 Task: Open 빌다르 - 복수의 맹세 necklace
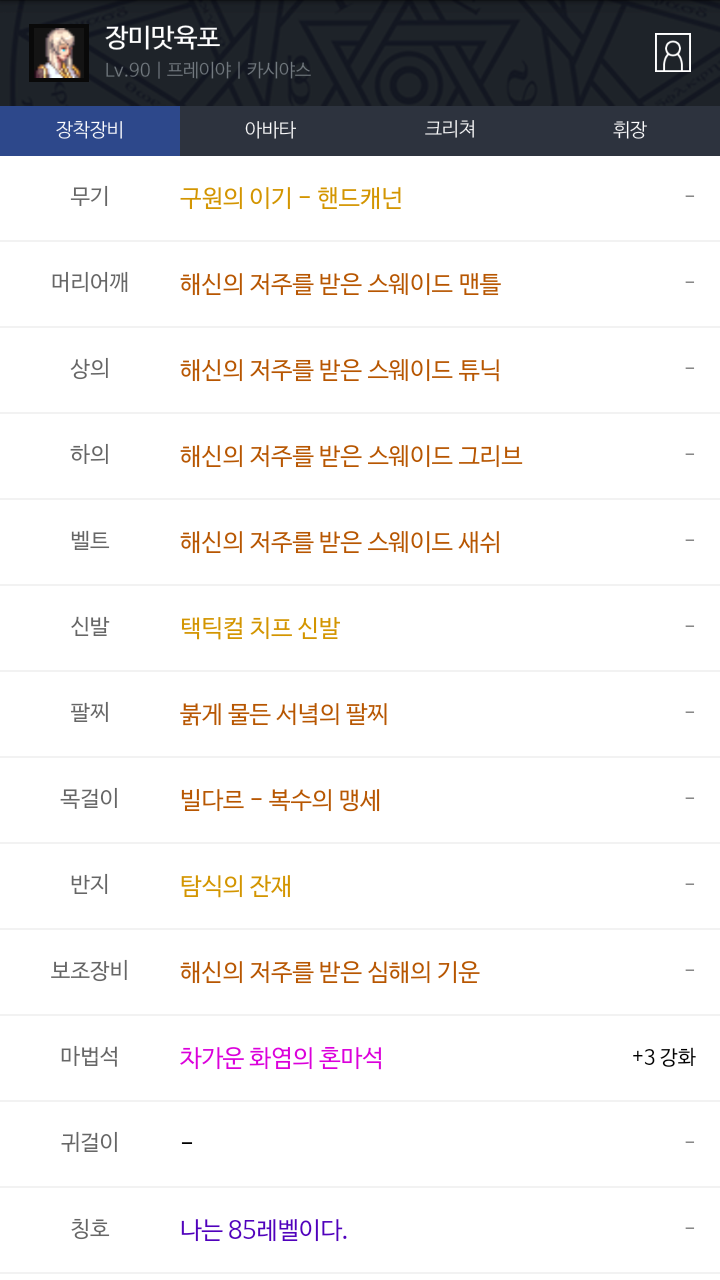(280, 800)
